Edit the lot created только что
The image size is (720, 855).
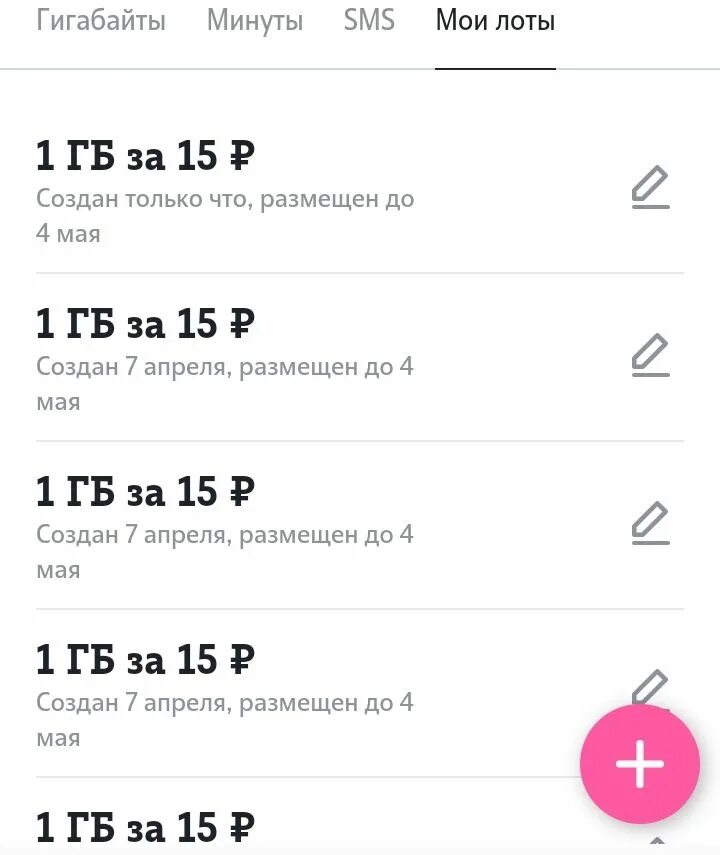(650, 188)
